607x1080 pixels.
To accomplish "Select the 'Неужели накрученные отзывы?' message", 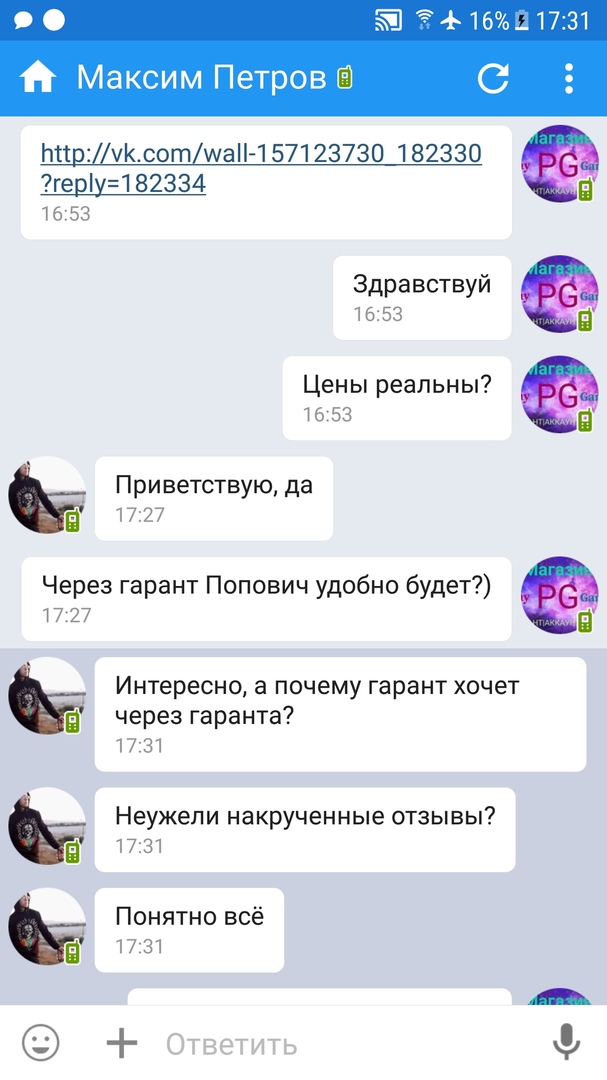I will [x=304, y=829].
